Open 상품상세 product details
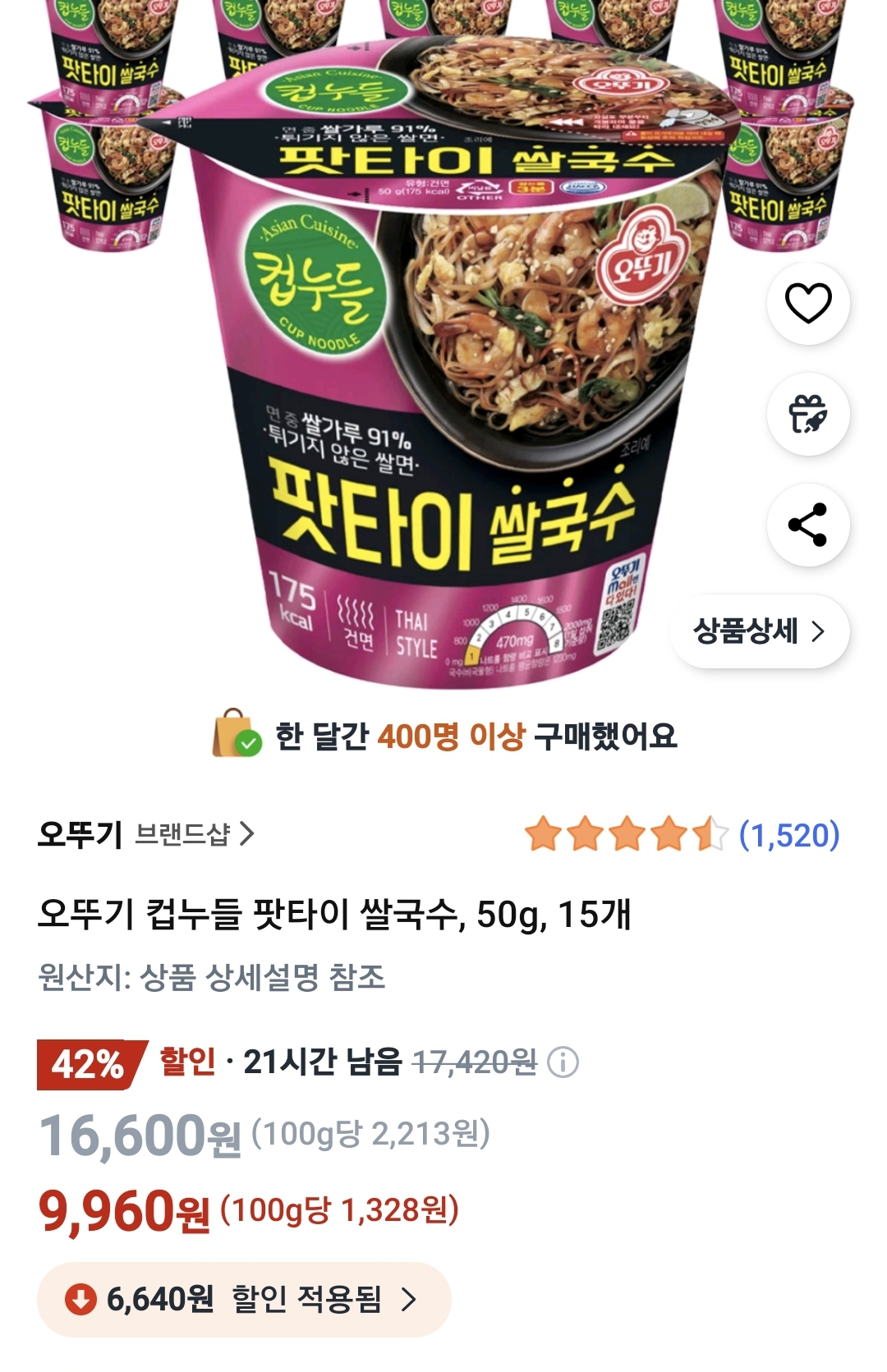The image size is (887, 1372). (760, 631)
